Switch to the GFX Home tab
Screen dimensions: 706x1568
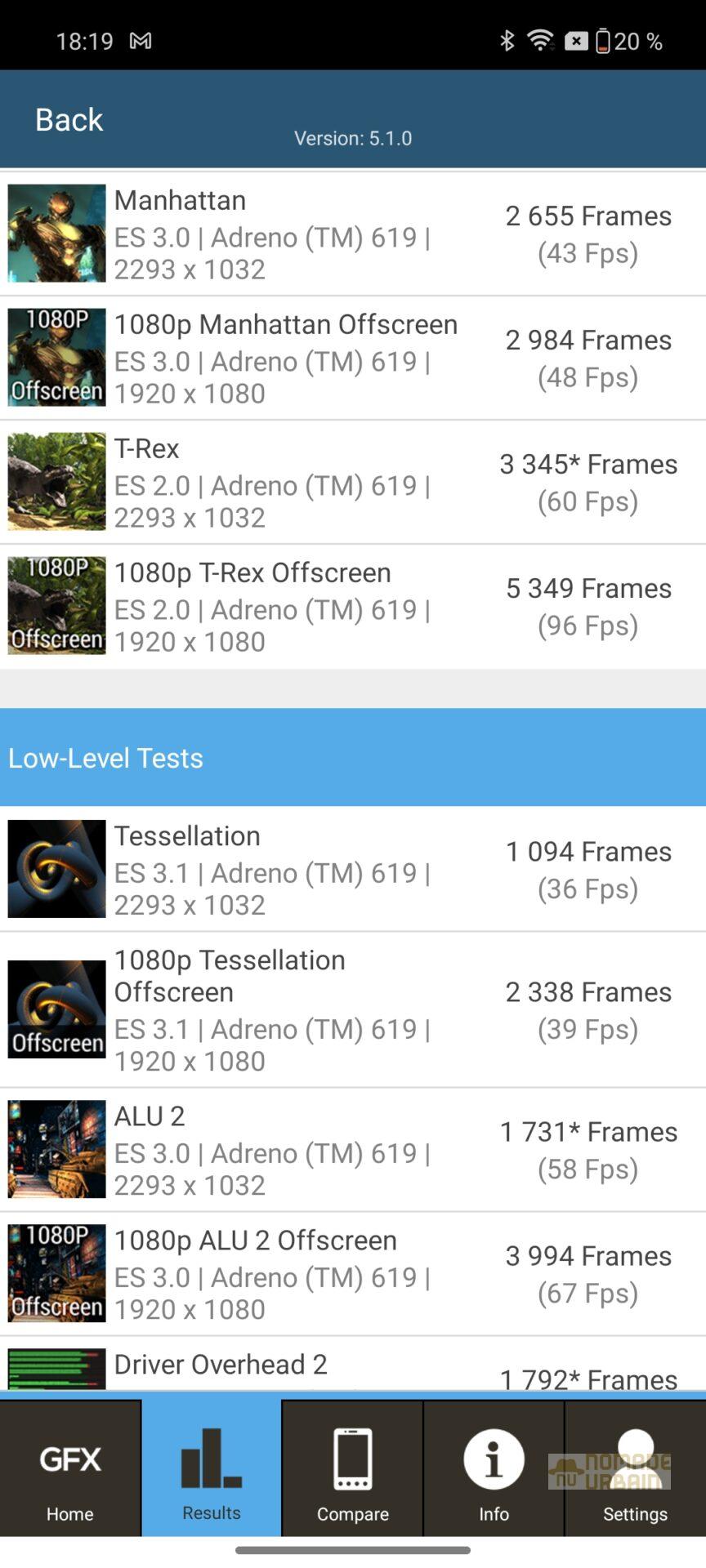pyautogui.click(x=70, y=1468)
